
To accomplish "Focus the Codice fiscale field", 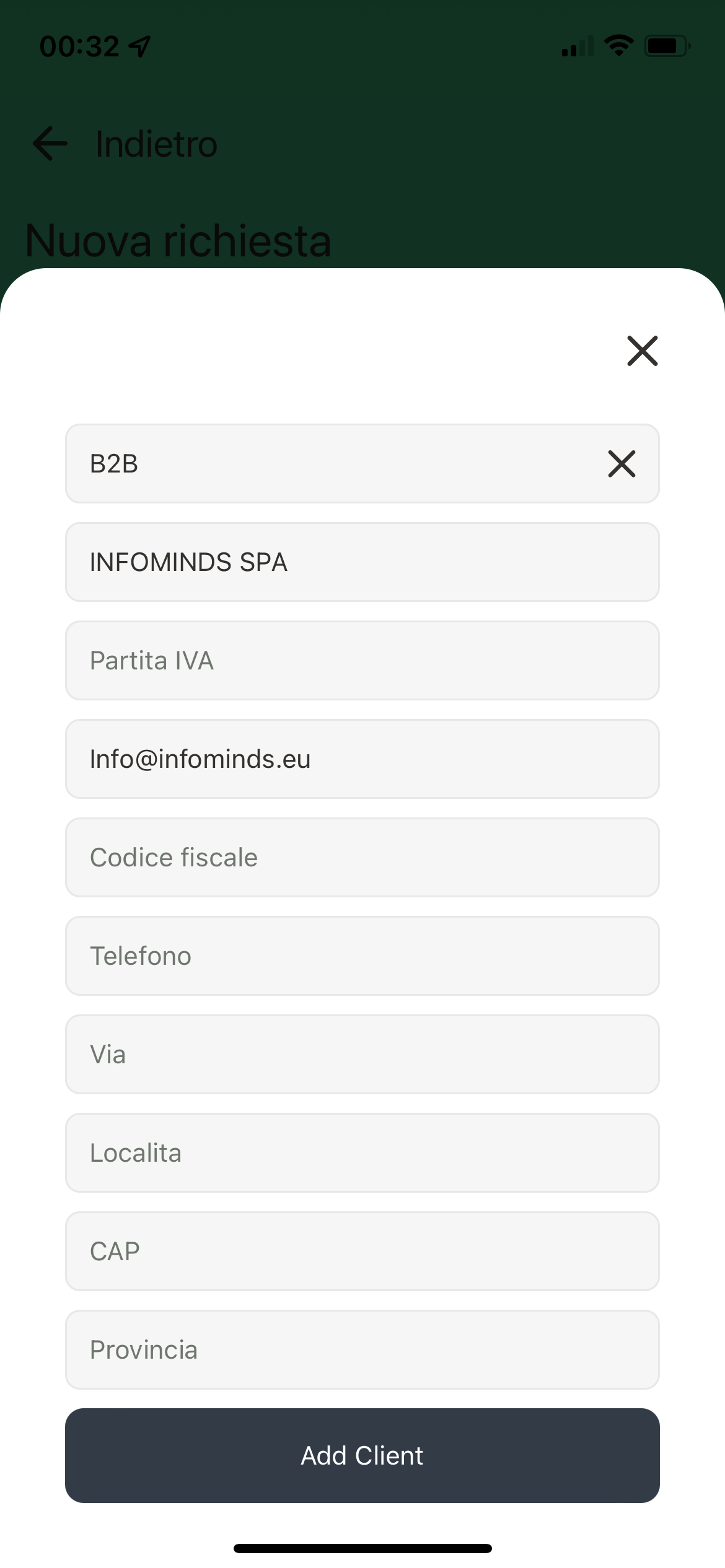I will [x=362, y=858].
